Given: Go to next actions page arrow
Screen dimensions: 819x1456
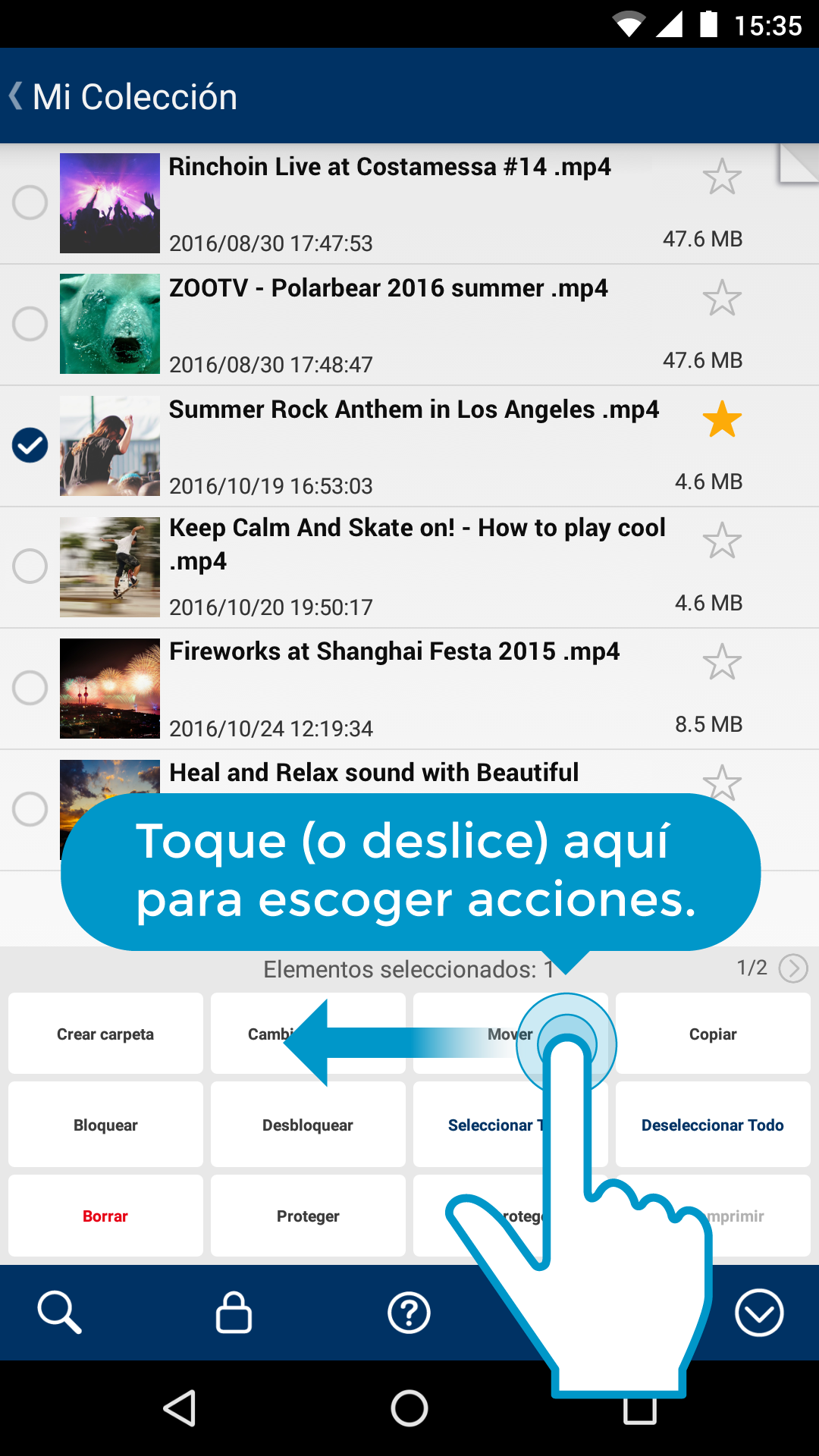Looking at the screenshot, I should pos(793,968).
